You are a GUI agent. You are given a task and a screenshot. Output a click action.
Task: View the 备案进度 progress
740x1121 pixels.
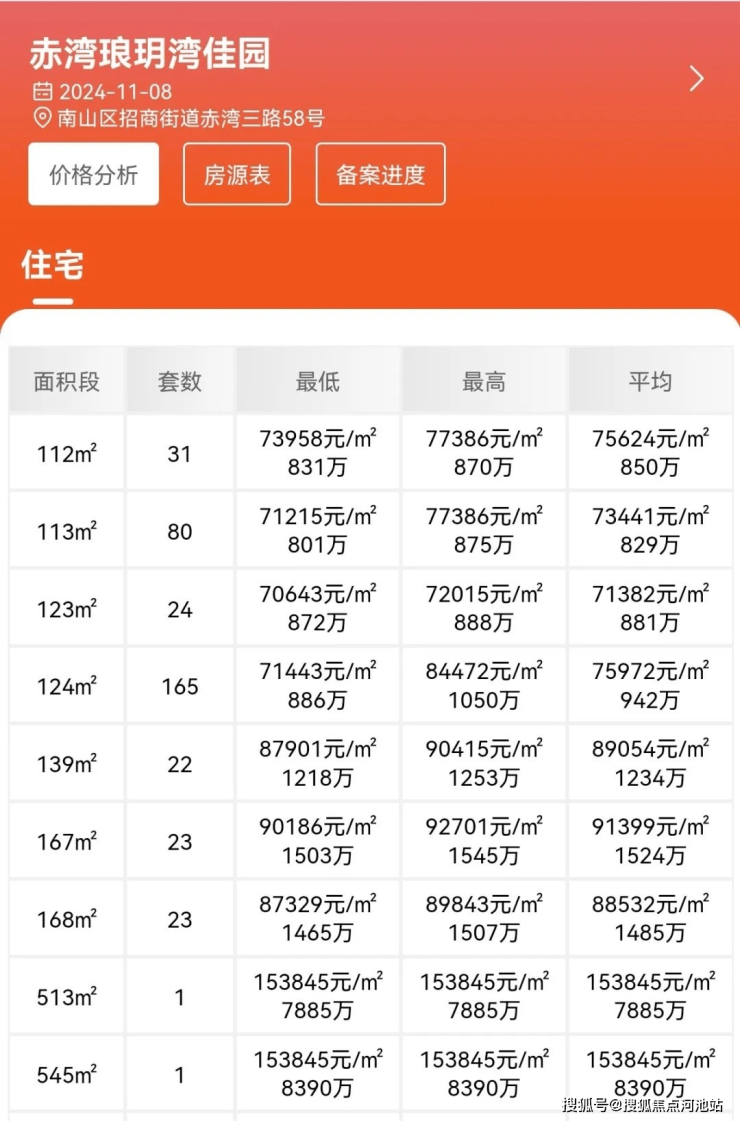(x=380, y=174)
